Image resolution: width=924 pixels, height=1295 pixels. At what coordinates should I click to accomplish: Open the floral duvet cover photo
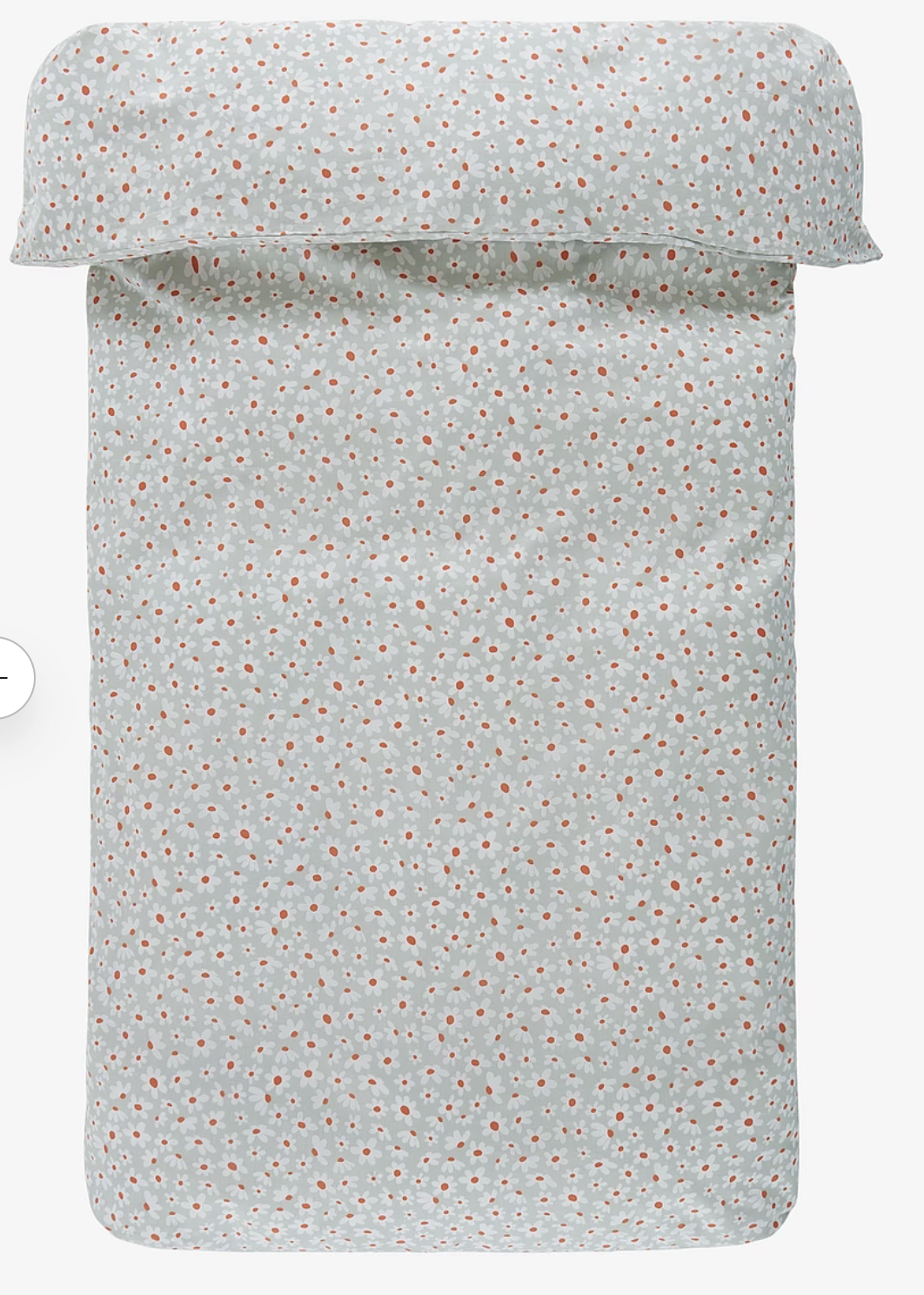444,661
